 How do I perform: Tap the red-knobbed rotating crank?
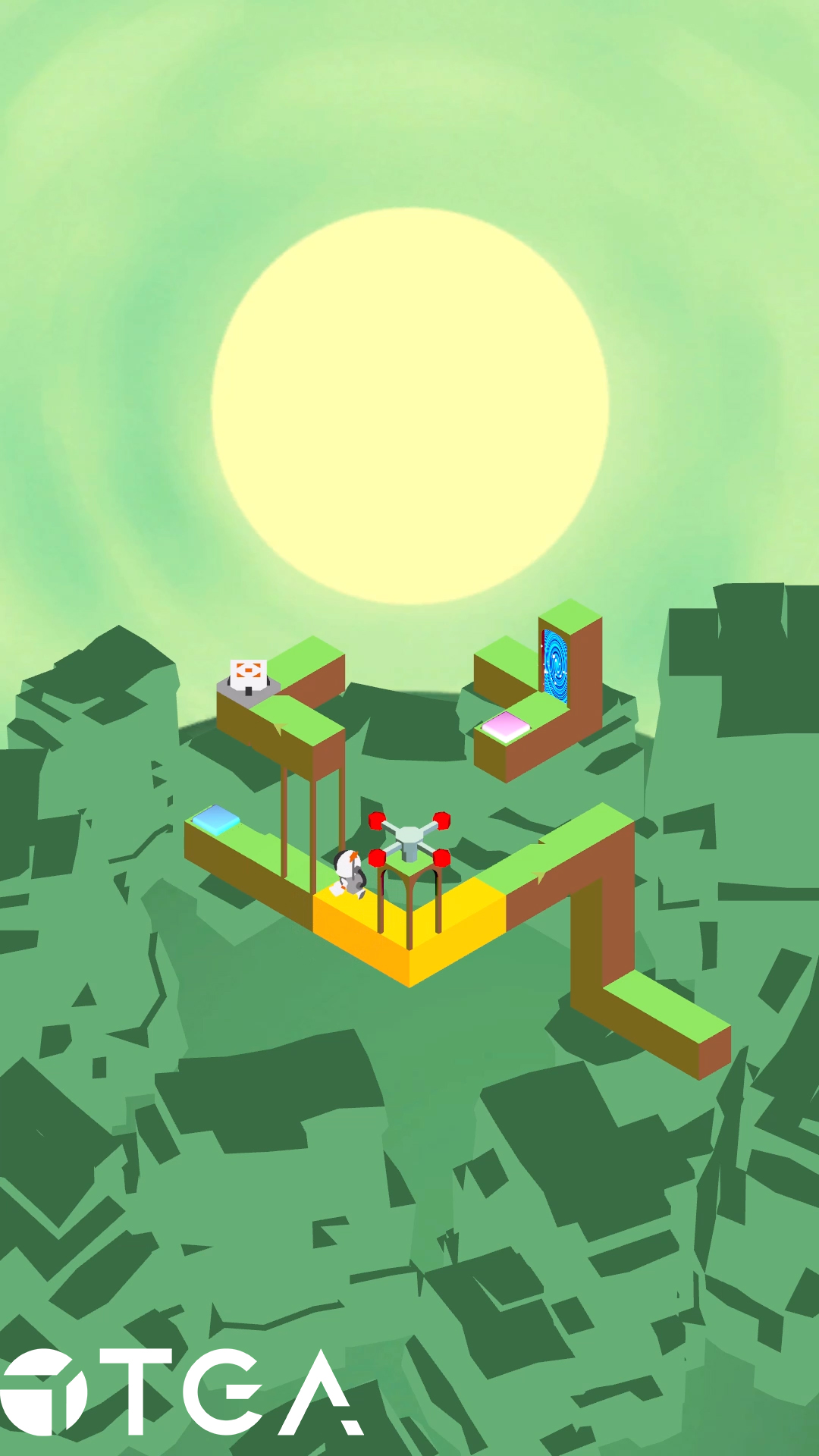point(409,839)
